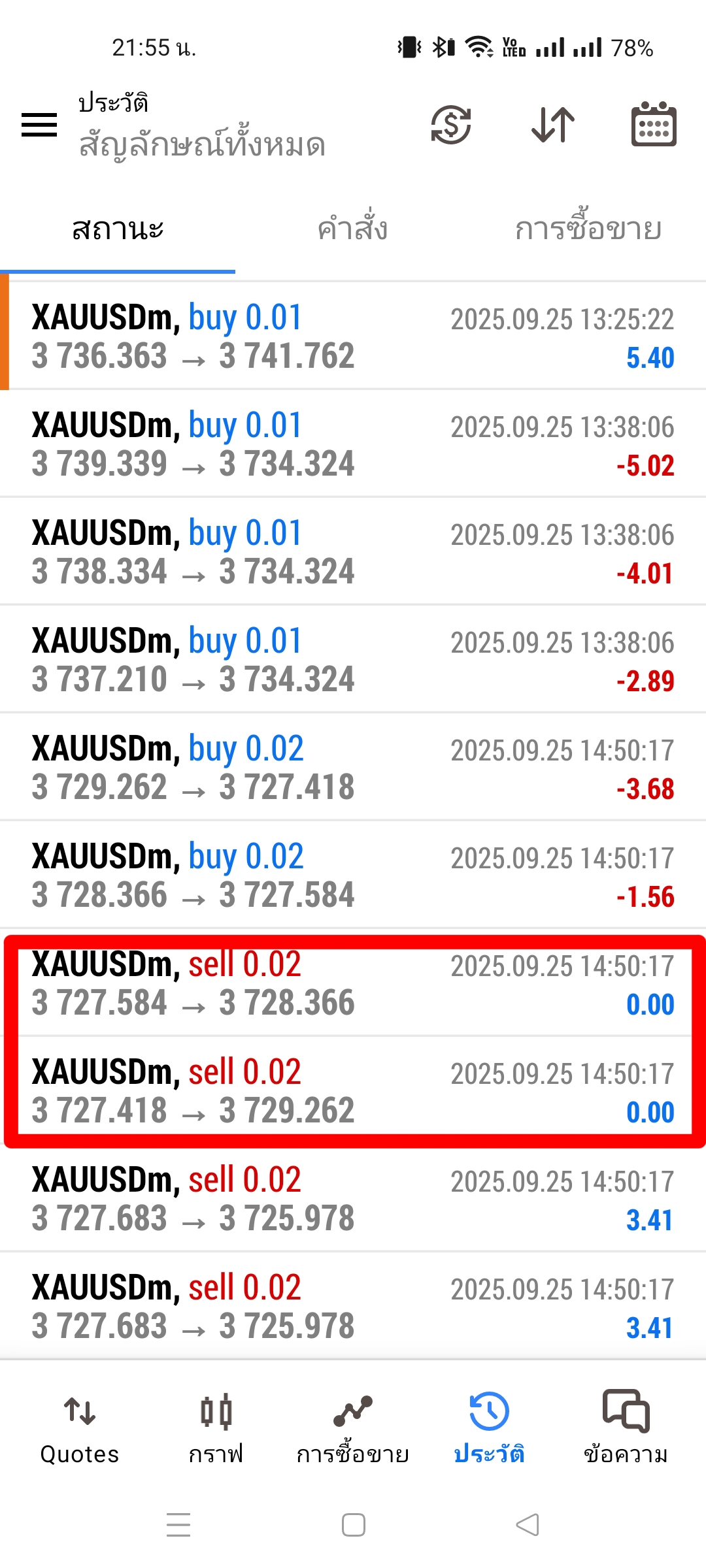Expand the sell 0.02 trade opened at 3 727.584
The image size is (706, 1568).
(x=353, y=983)
